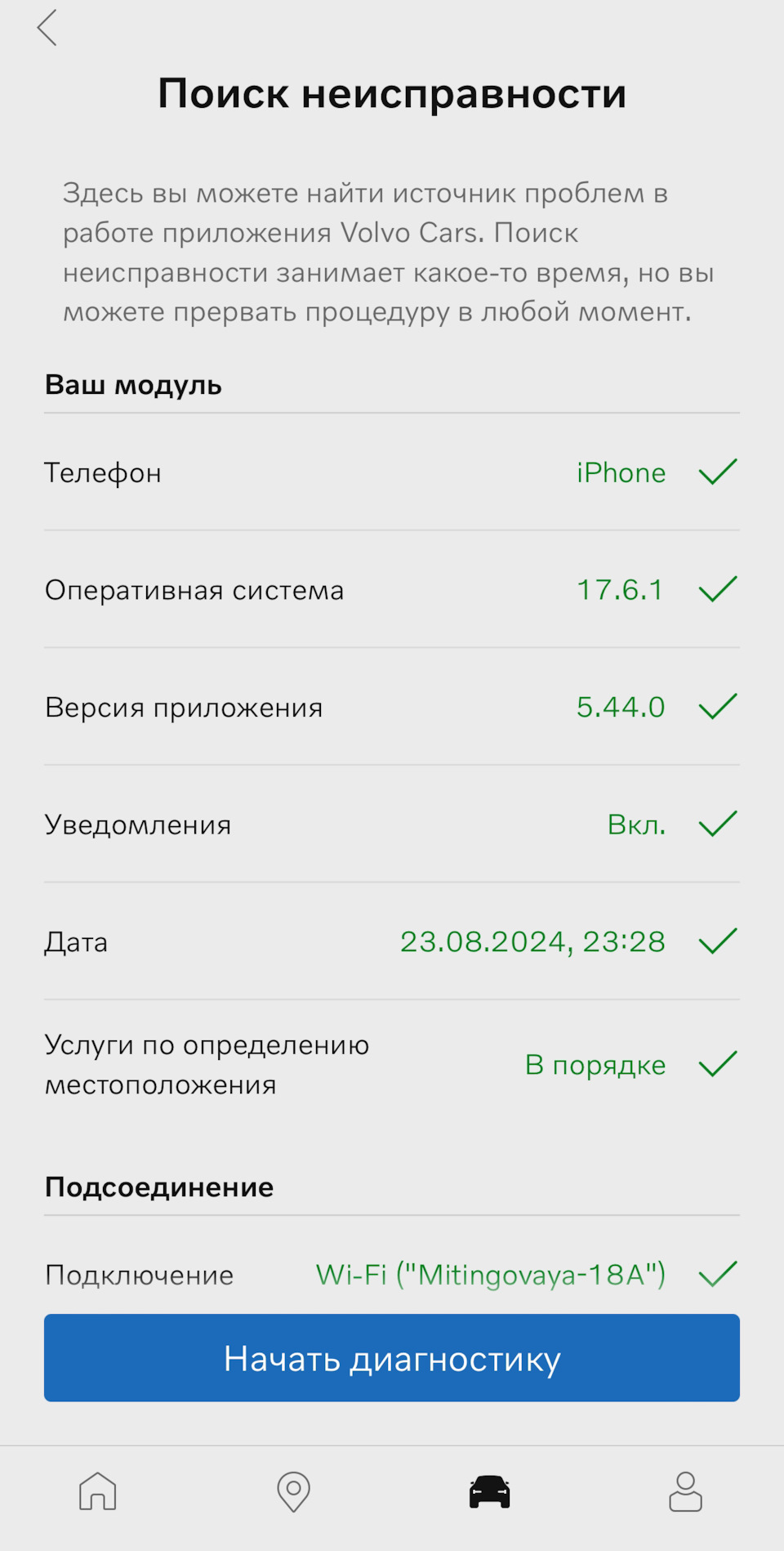Select the location pin icon at the bottom

(292, 1491)
